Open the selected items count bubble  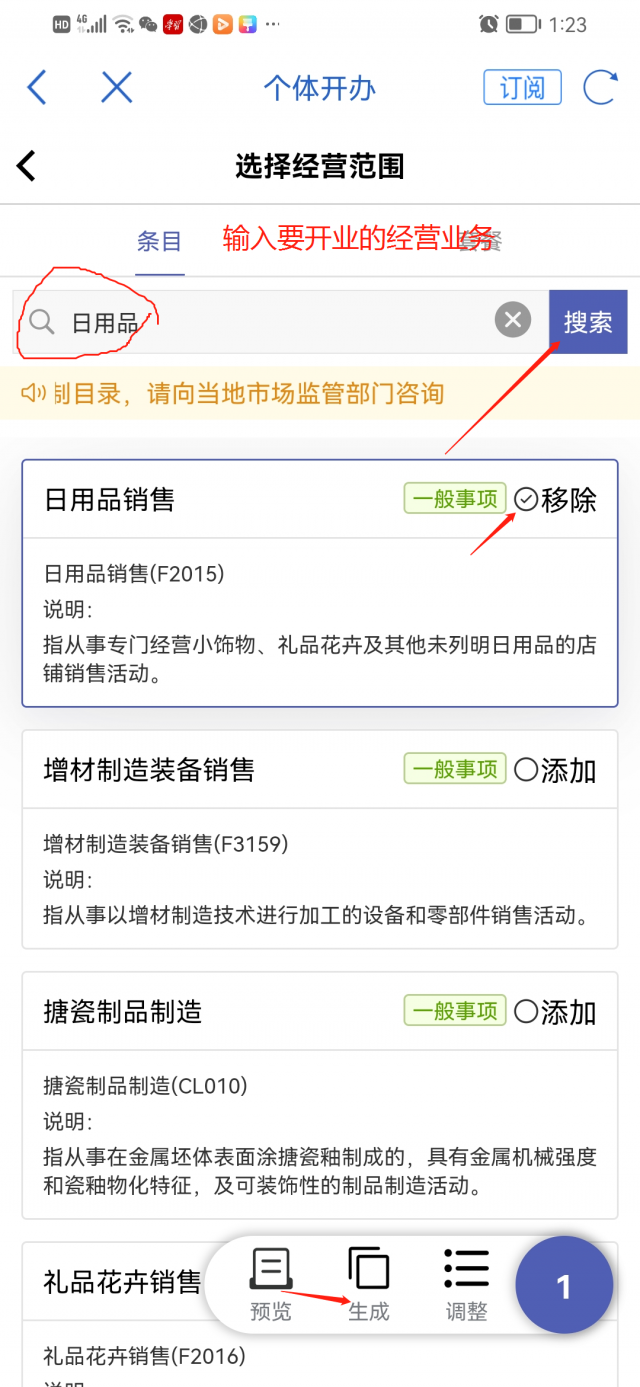tap(563, 1286)
